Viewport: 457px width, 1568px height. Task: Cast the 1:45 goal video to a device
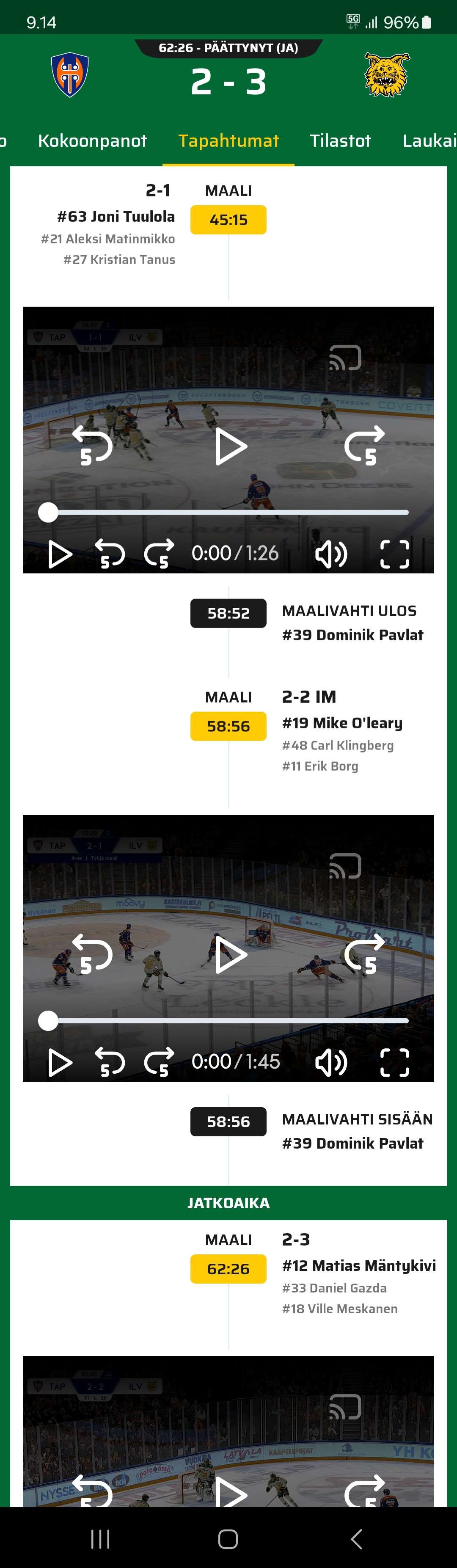tap(345, 866)
